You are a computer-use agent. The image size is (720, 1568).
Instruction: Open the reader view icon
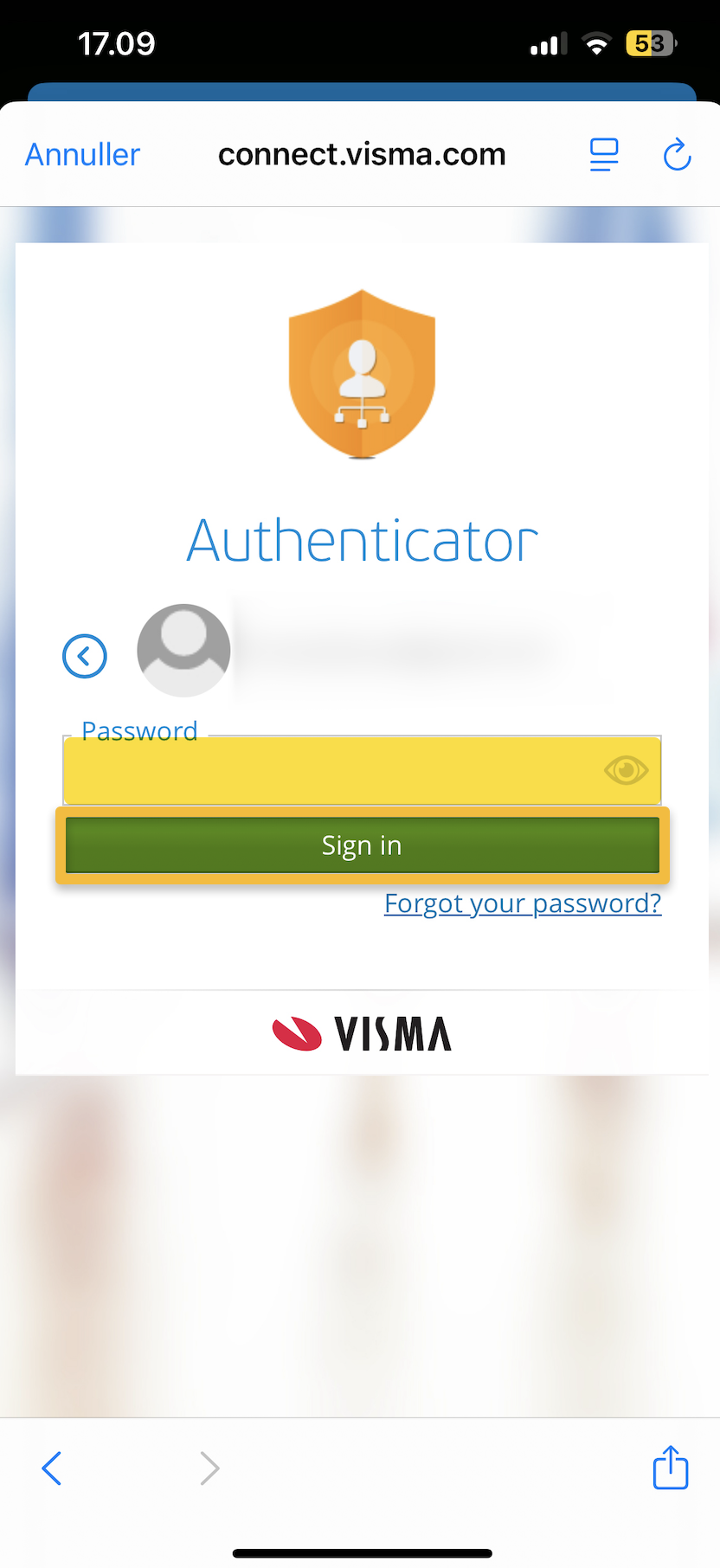604,155
